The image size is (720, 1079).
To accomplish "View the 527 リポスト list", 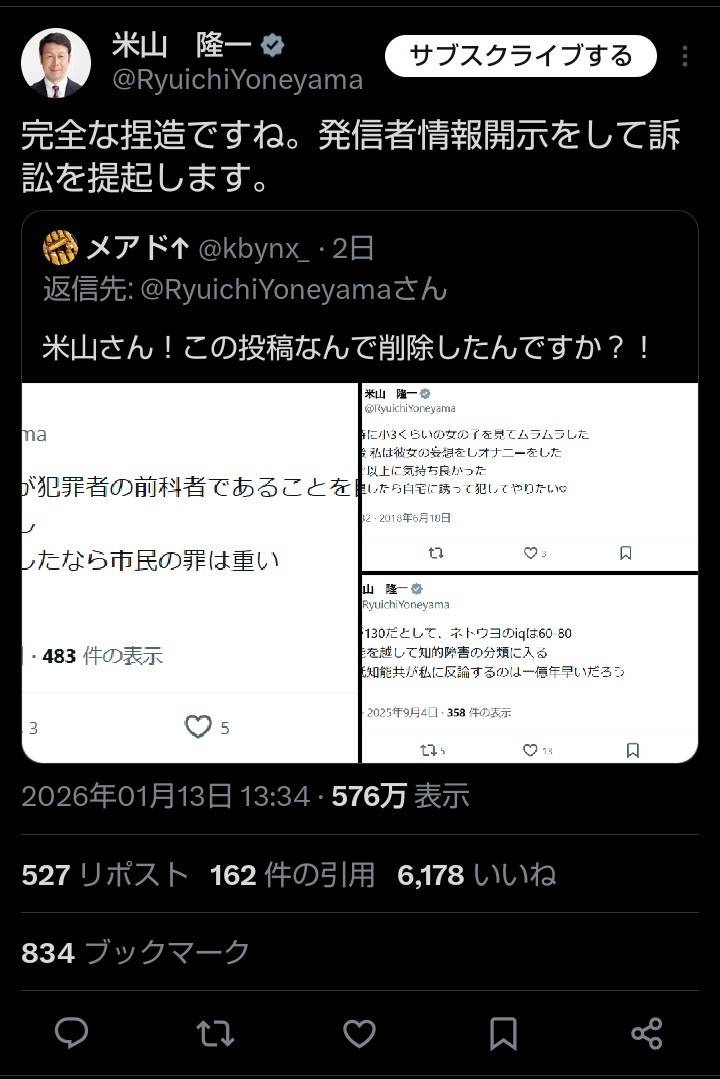I will click(x=105, y=875).
